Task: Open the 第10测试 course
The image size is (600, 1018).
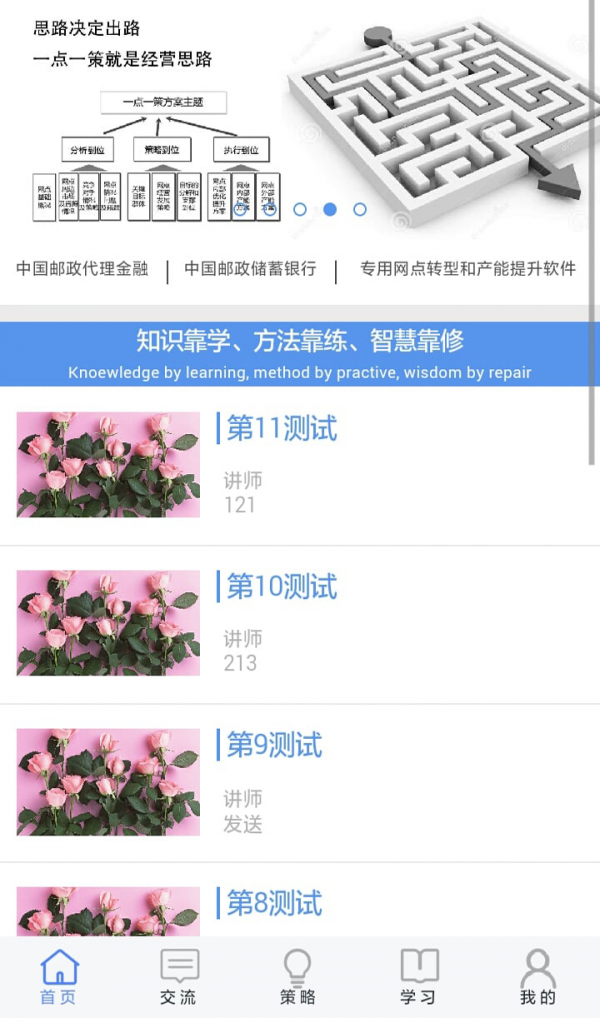Action: (282, 587)
